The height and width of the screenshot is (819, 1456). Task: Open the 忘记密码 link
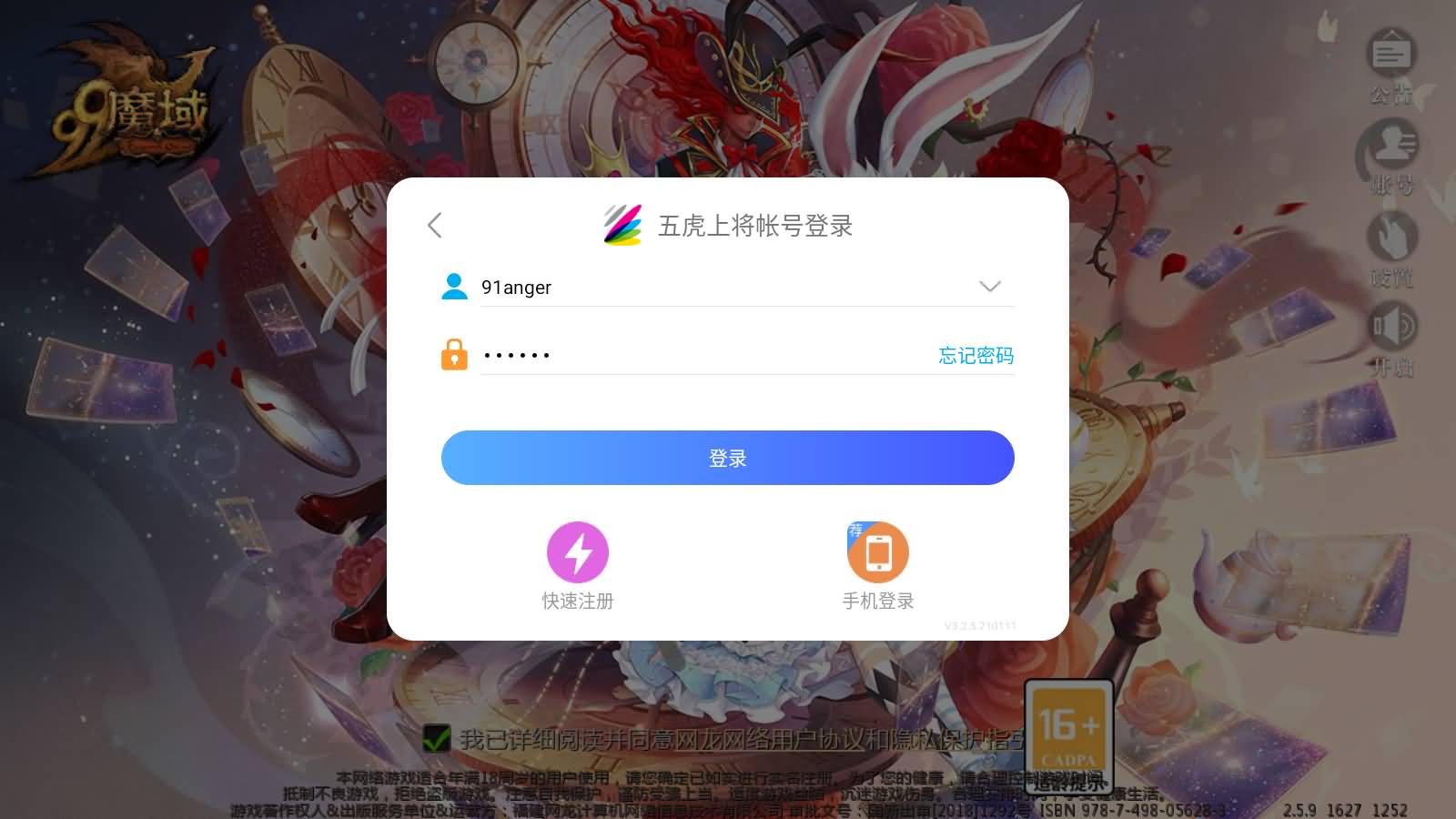click(x=976, y=355)
